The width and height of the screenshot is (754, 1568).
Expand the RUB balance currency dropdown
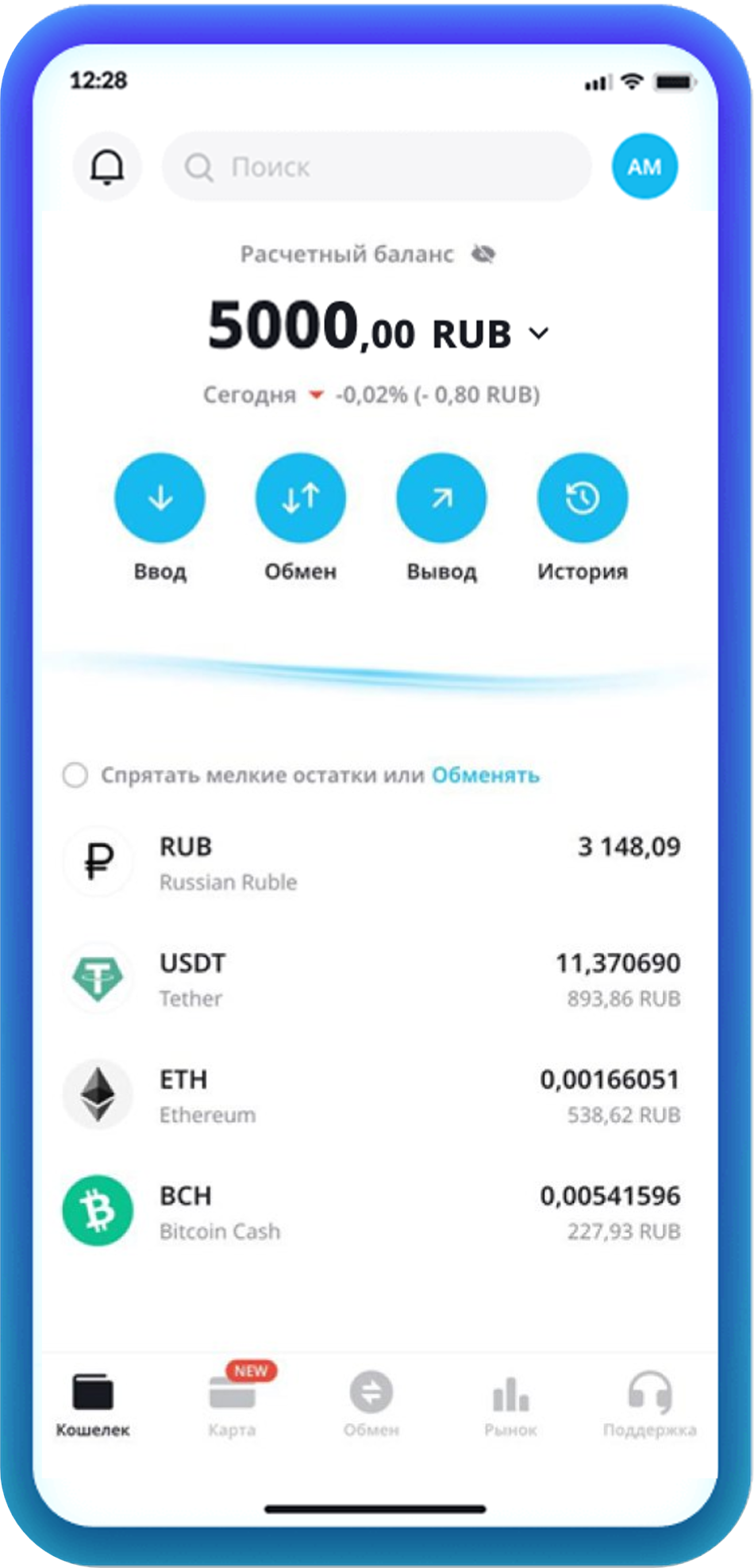point(539,333)
